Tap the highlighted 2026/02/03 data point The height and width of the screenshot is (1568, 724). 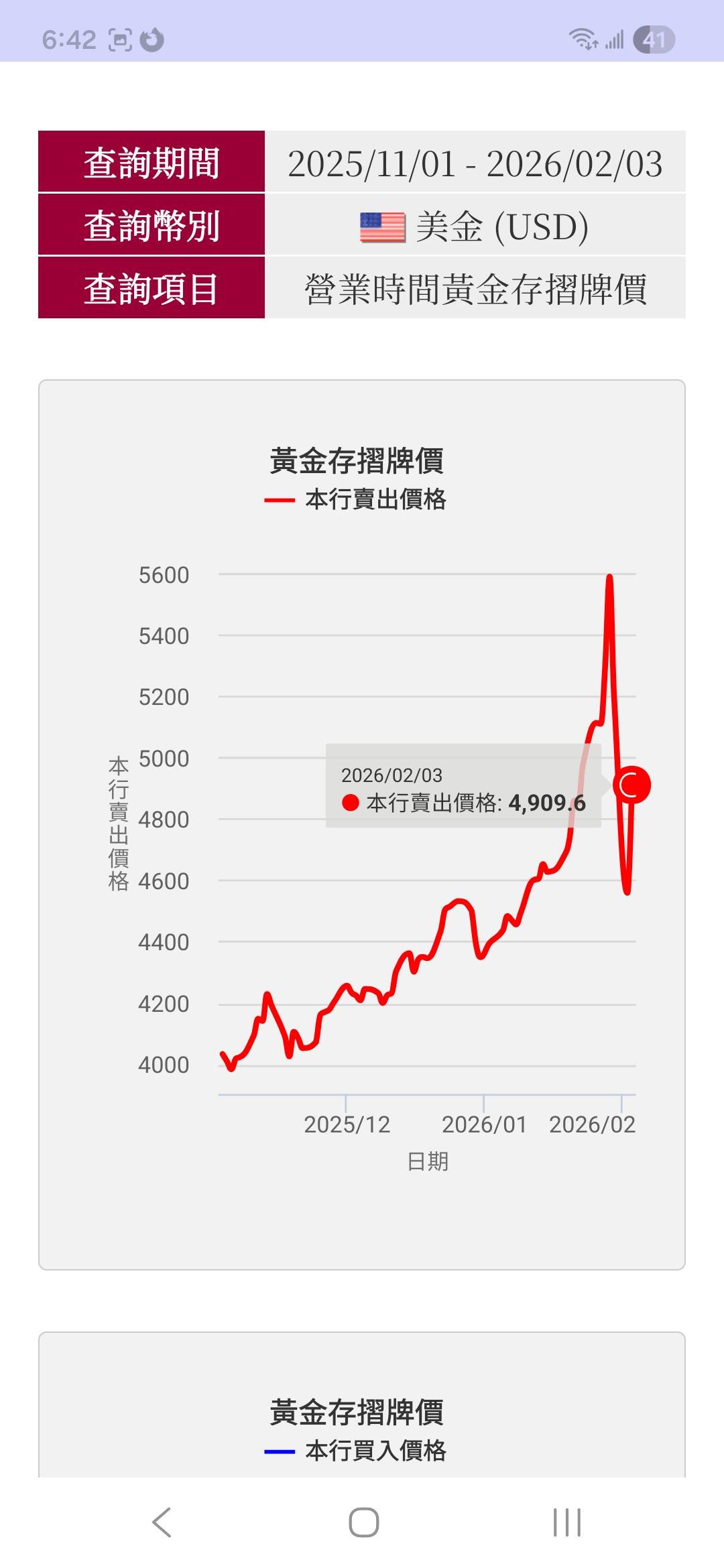coord(631,785)
